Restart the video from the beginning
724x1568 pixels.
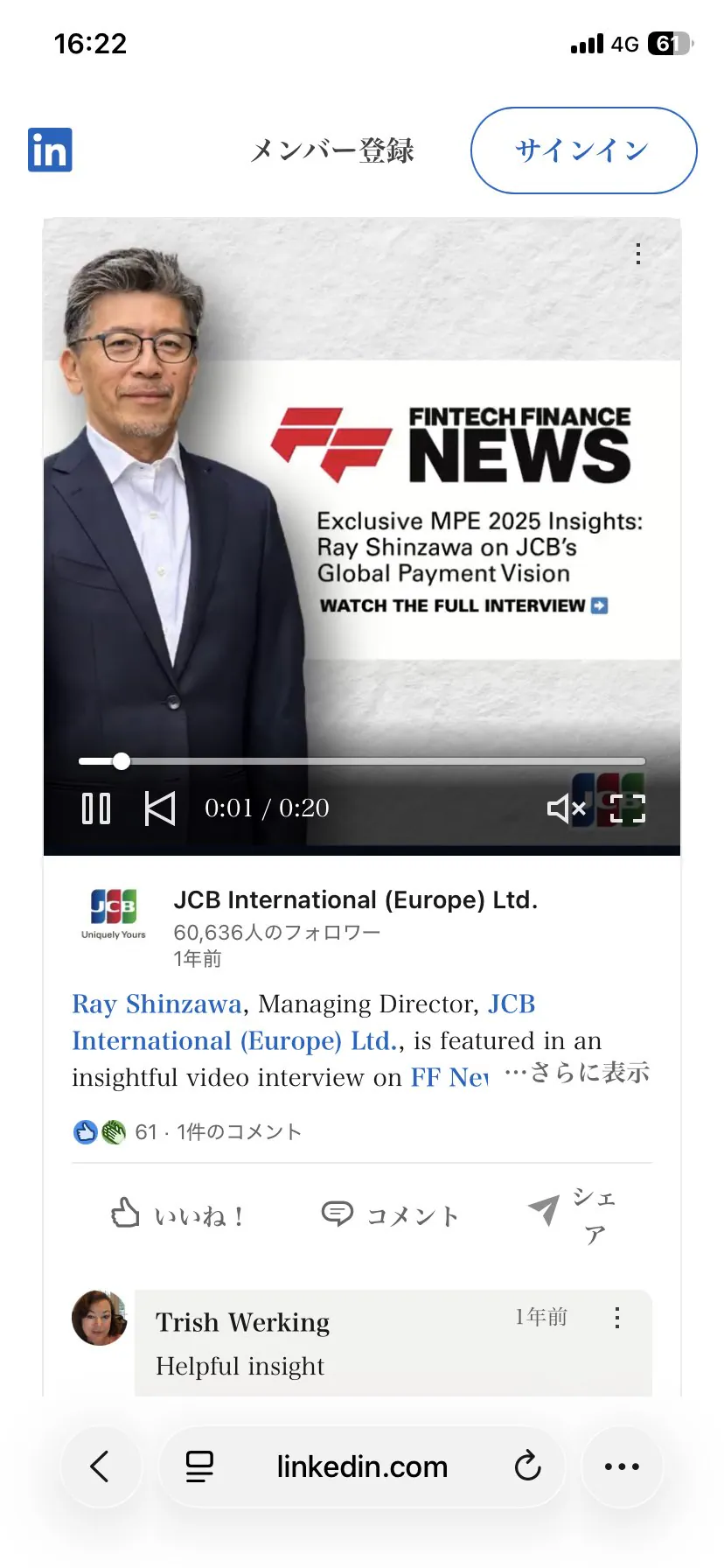160,808
